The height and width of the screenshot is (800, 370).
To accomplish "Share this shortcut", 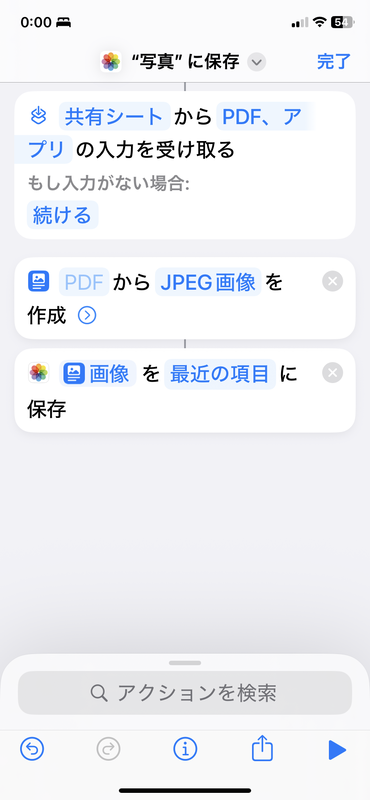I will tap(262, 748).
